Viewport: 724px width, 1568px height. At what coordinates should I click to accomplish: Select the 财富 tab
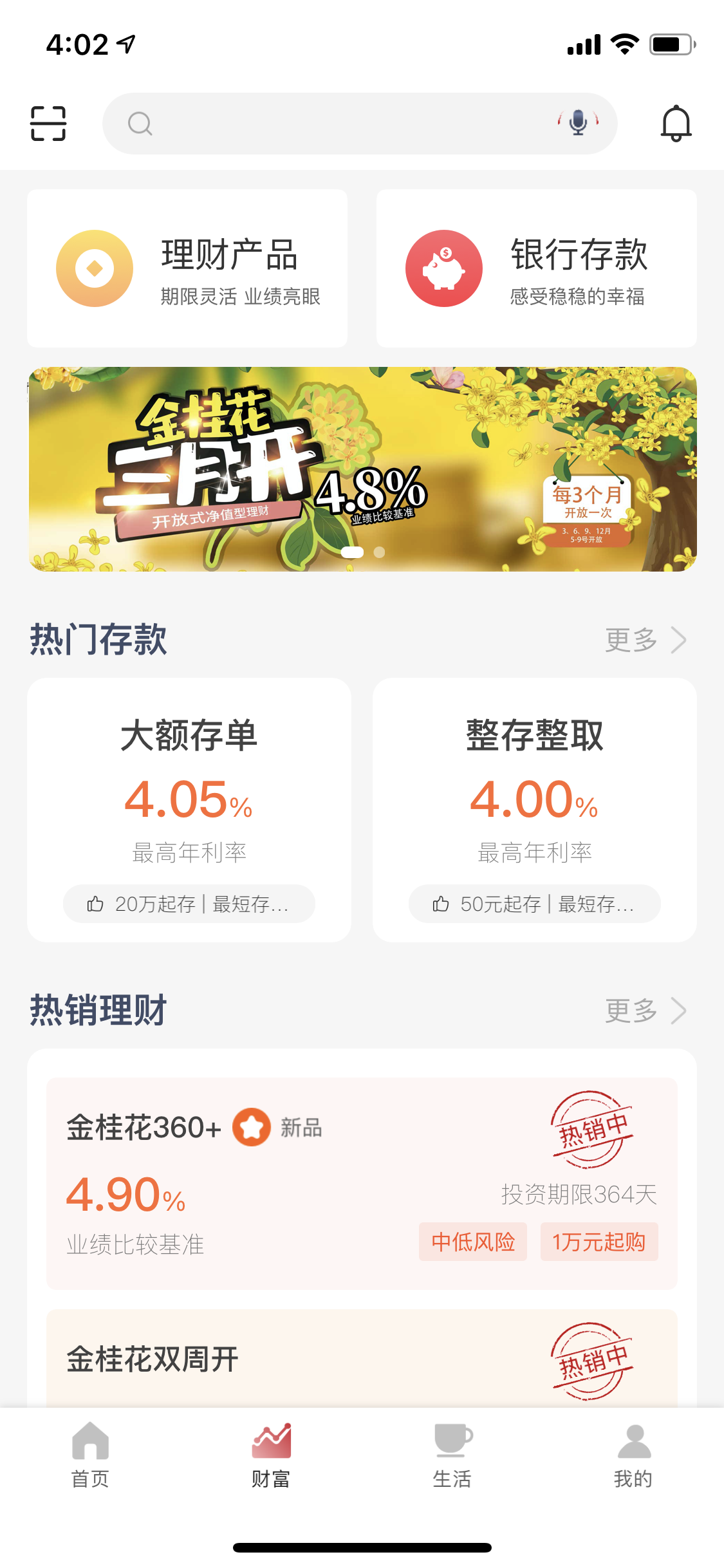click(x=271, y=1455)
